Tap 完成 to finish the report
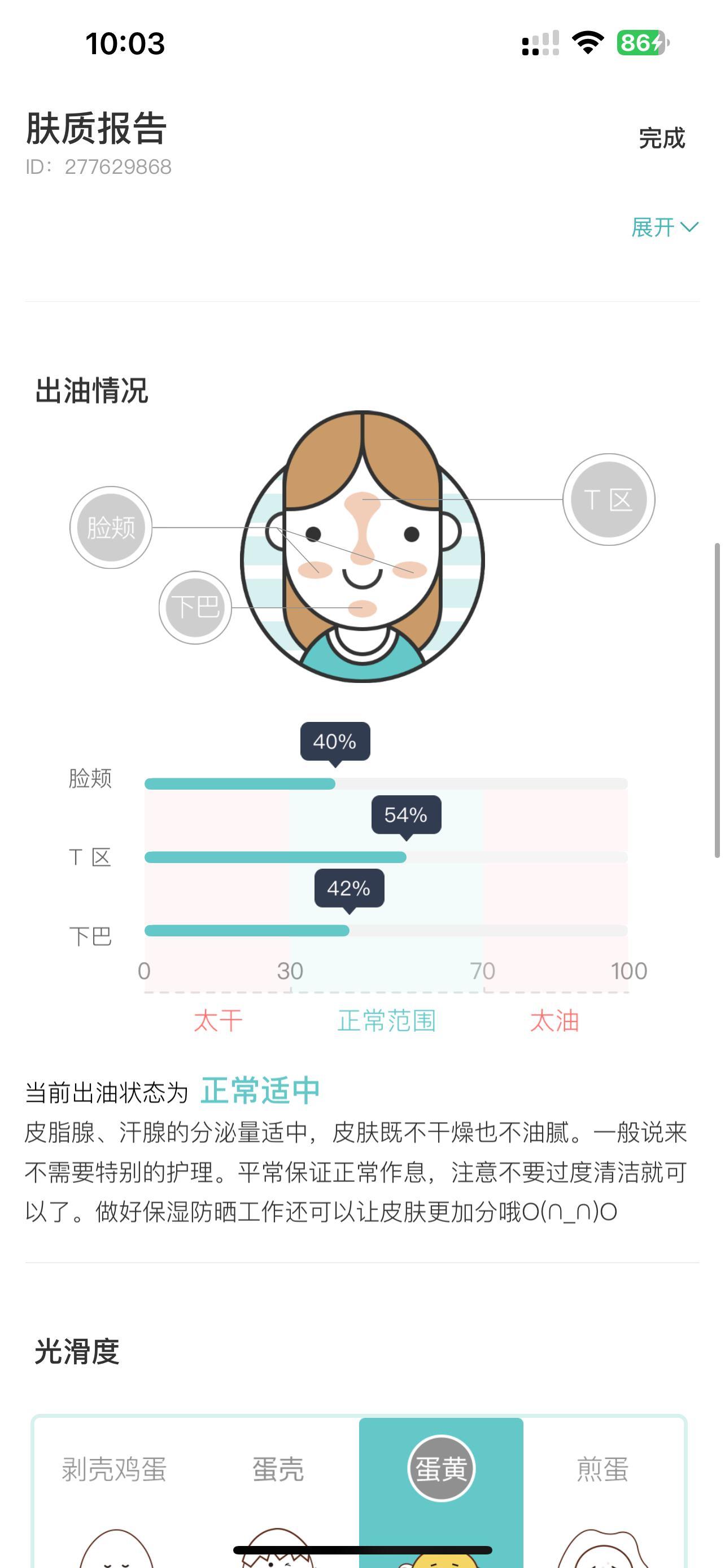 [661, 139]
